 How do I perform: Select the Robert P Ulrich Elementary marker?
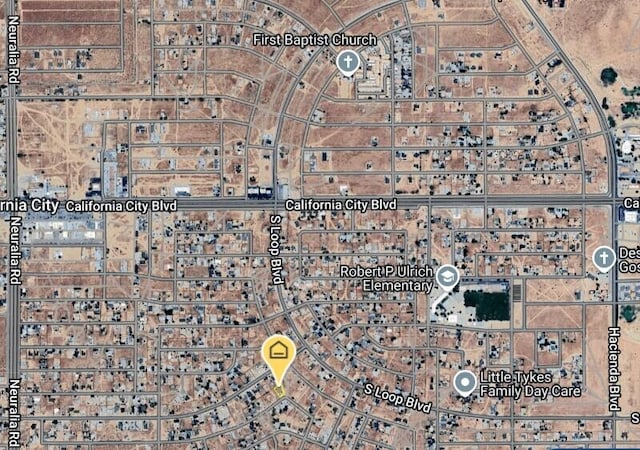point(446,277)
